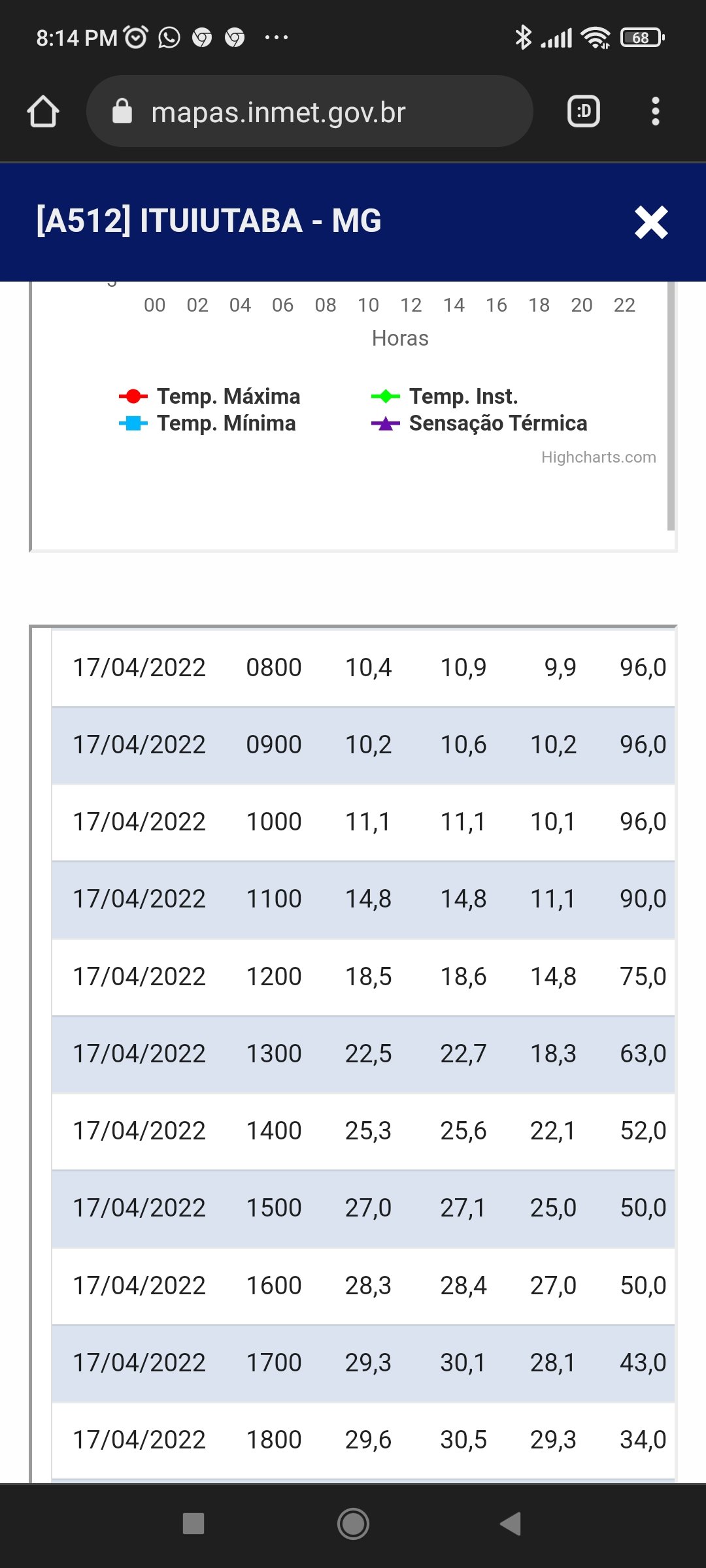Screen dimensions: 706x1568
Task: Toggle the Temp. Inst. chart series
Action: pos(445,397)
